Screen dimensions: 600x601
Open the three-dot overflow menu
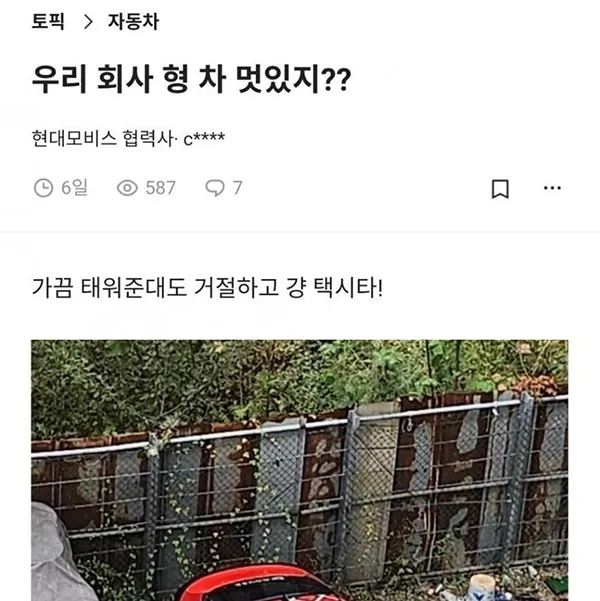pyautogui.click(x=552, y=188)
